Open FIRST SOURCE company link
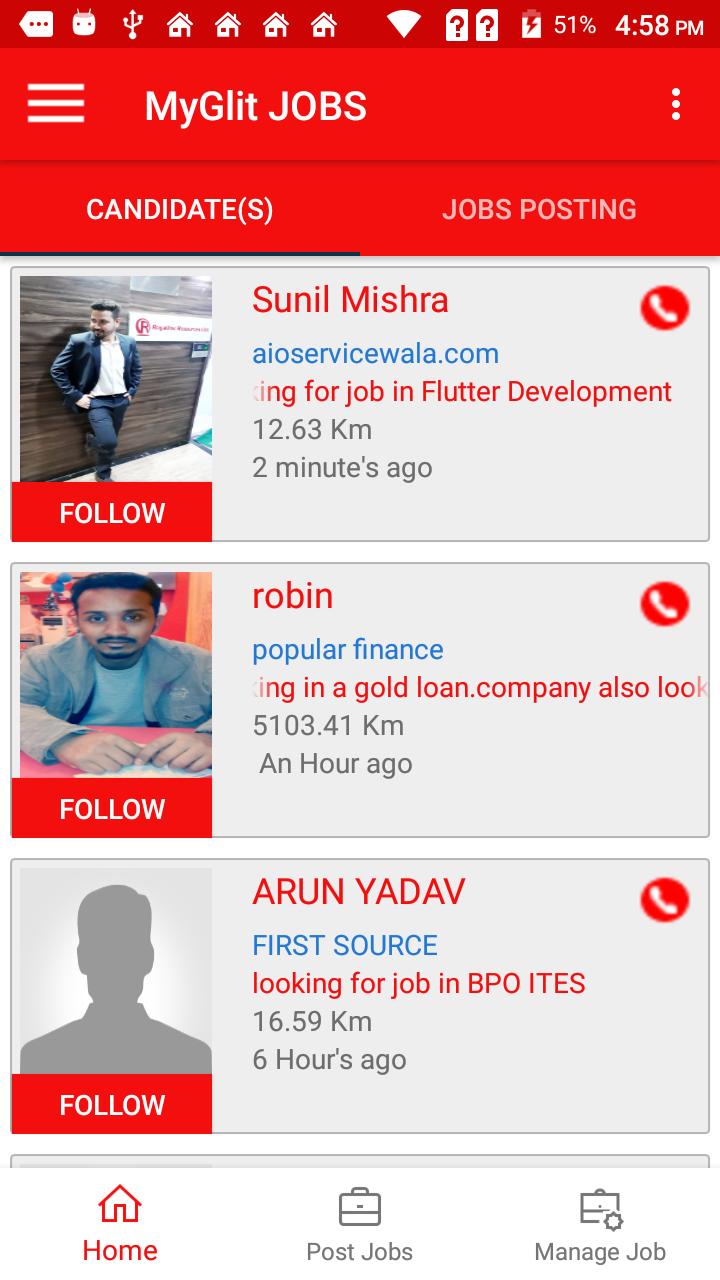Screen dimensions: 720x1280 pyautogui.click(x=344, y=945)
